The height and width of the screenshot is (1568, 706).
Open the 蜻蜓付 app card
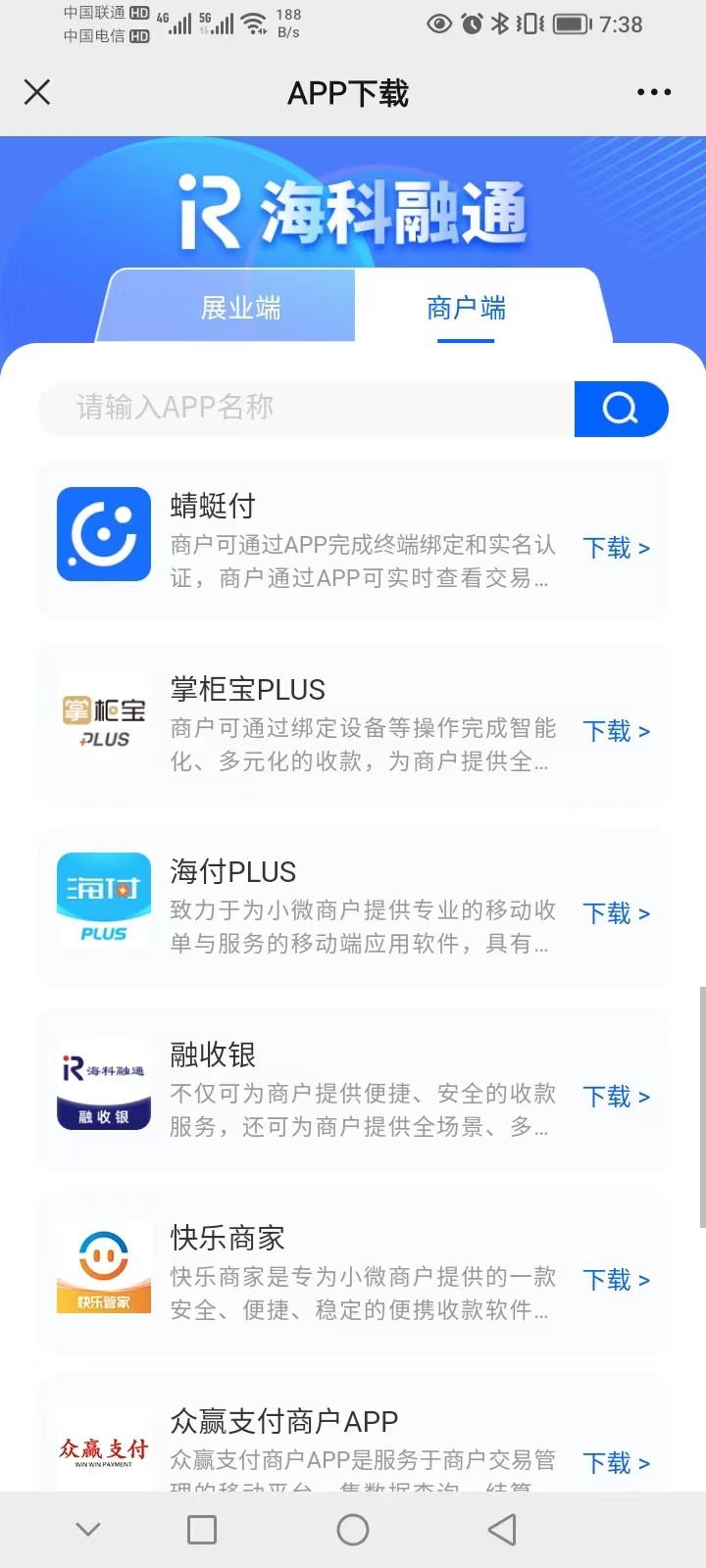(353, 541)
